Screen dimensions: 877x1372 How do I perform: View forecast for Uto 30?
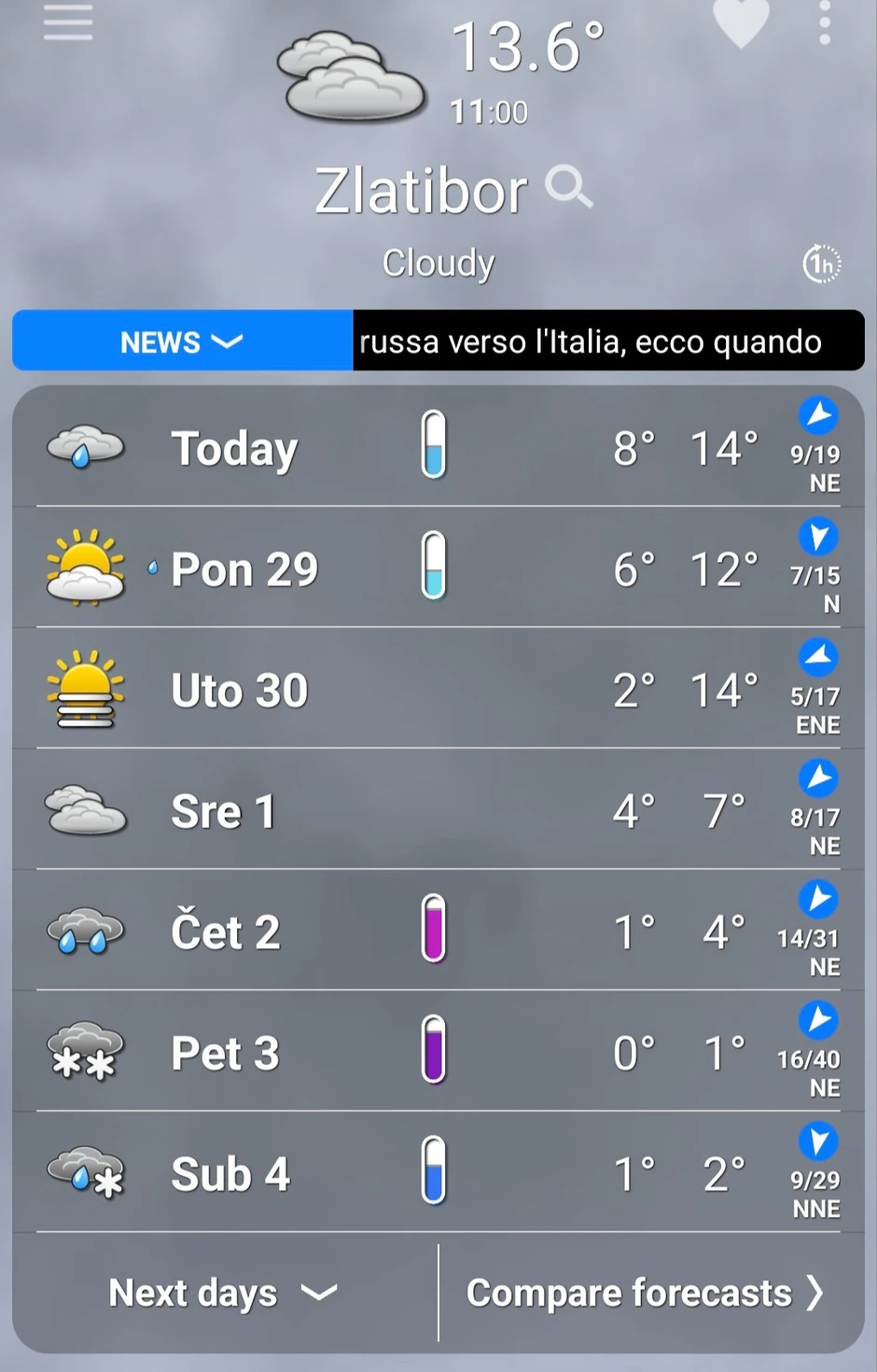coord(438,690)
